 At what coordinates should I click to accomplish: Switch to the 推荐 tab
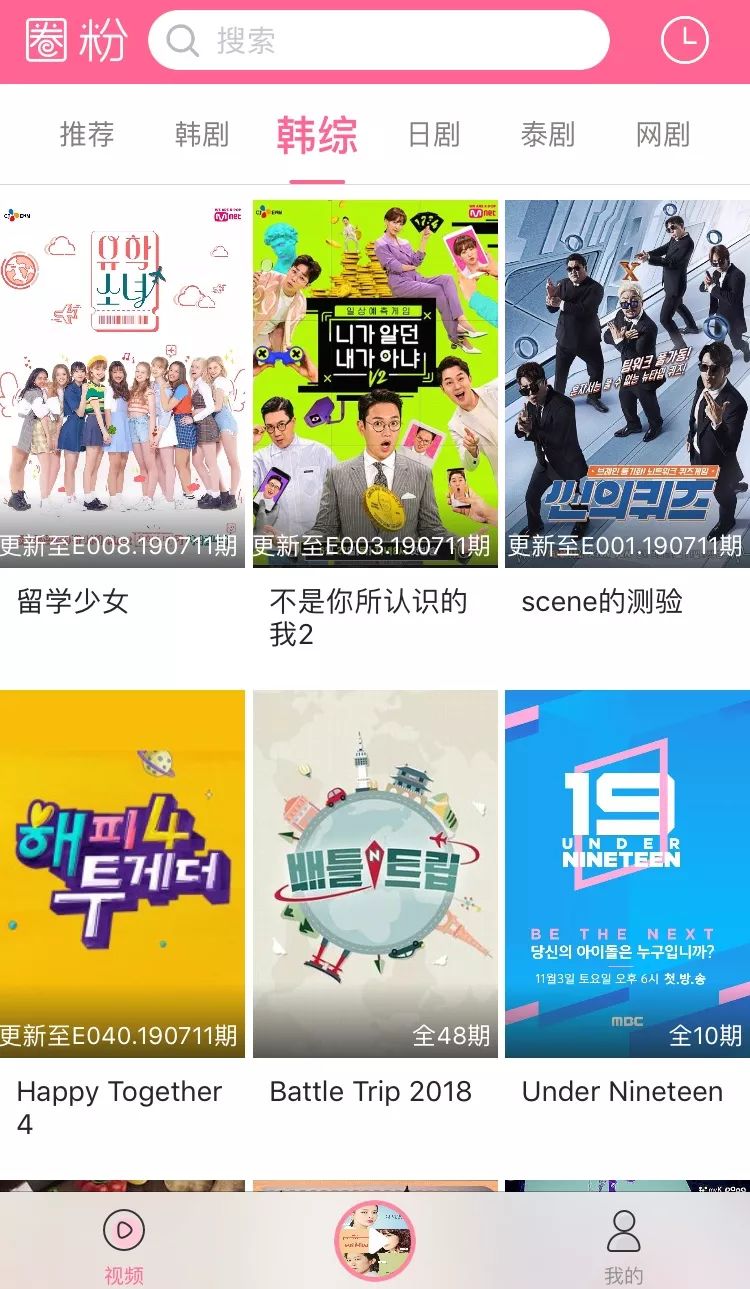87,134
